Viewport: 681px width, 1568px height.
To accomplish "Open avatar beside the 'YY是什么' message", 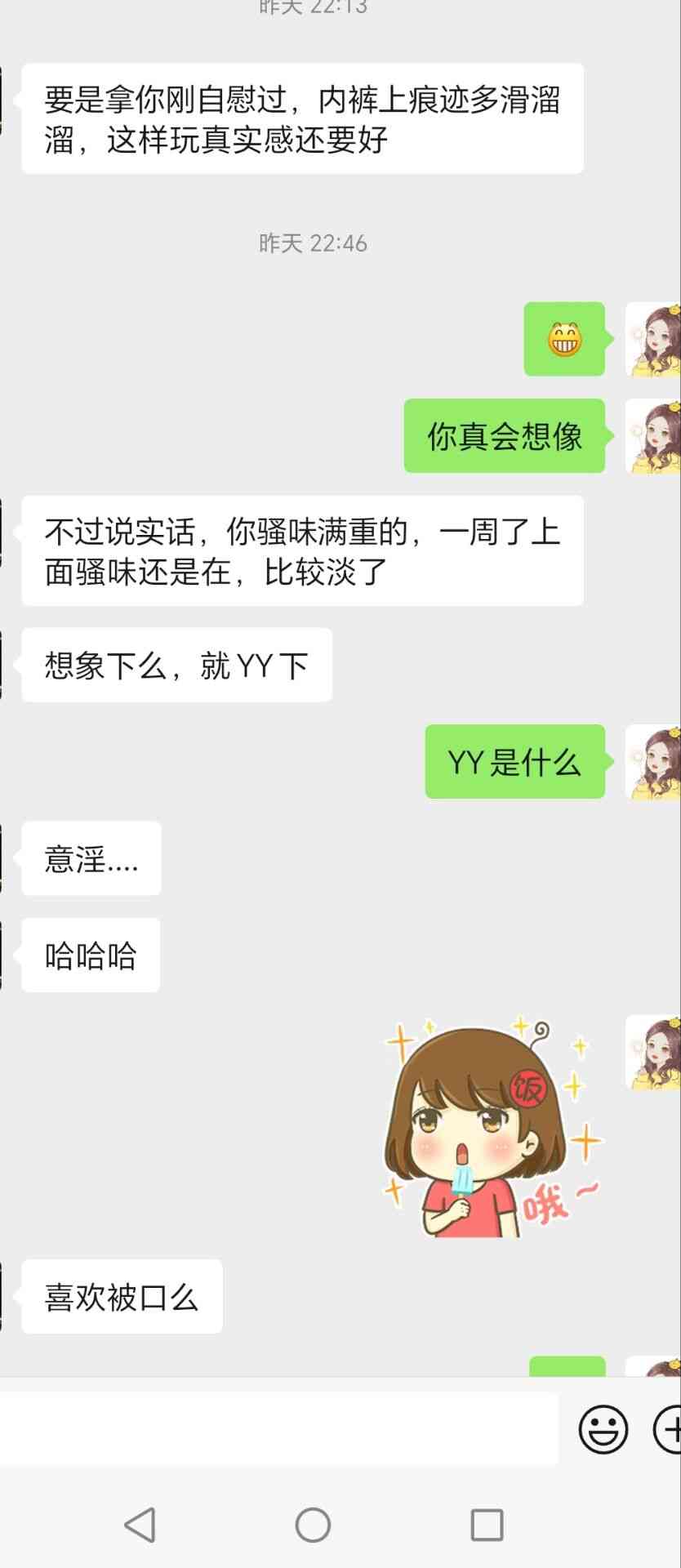I will 653,762.
